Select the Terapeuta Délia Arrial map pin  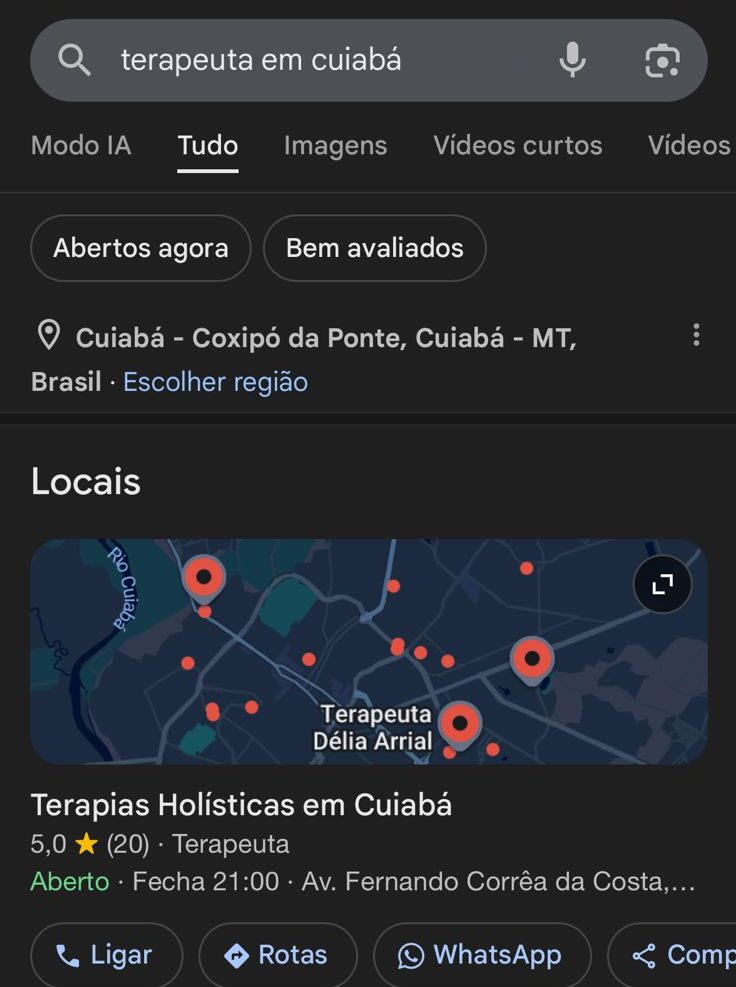pos(459,723)
